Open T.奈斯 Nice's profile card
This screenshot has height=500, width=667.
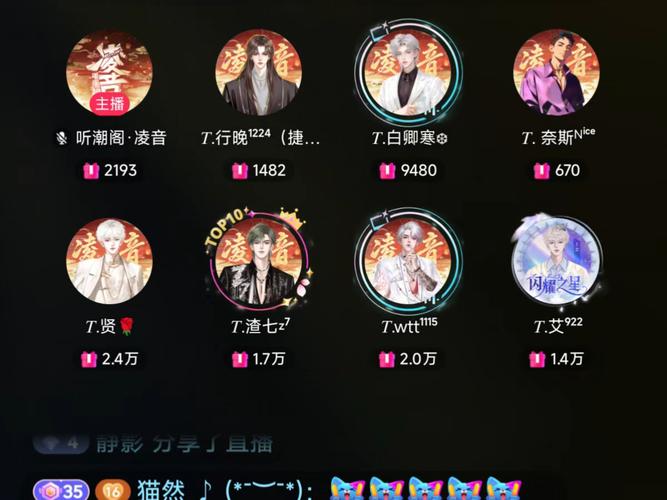(x=556, y=72)
